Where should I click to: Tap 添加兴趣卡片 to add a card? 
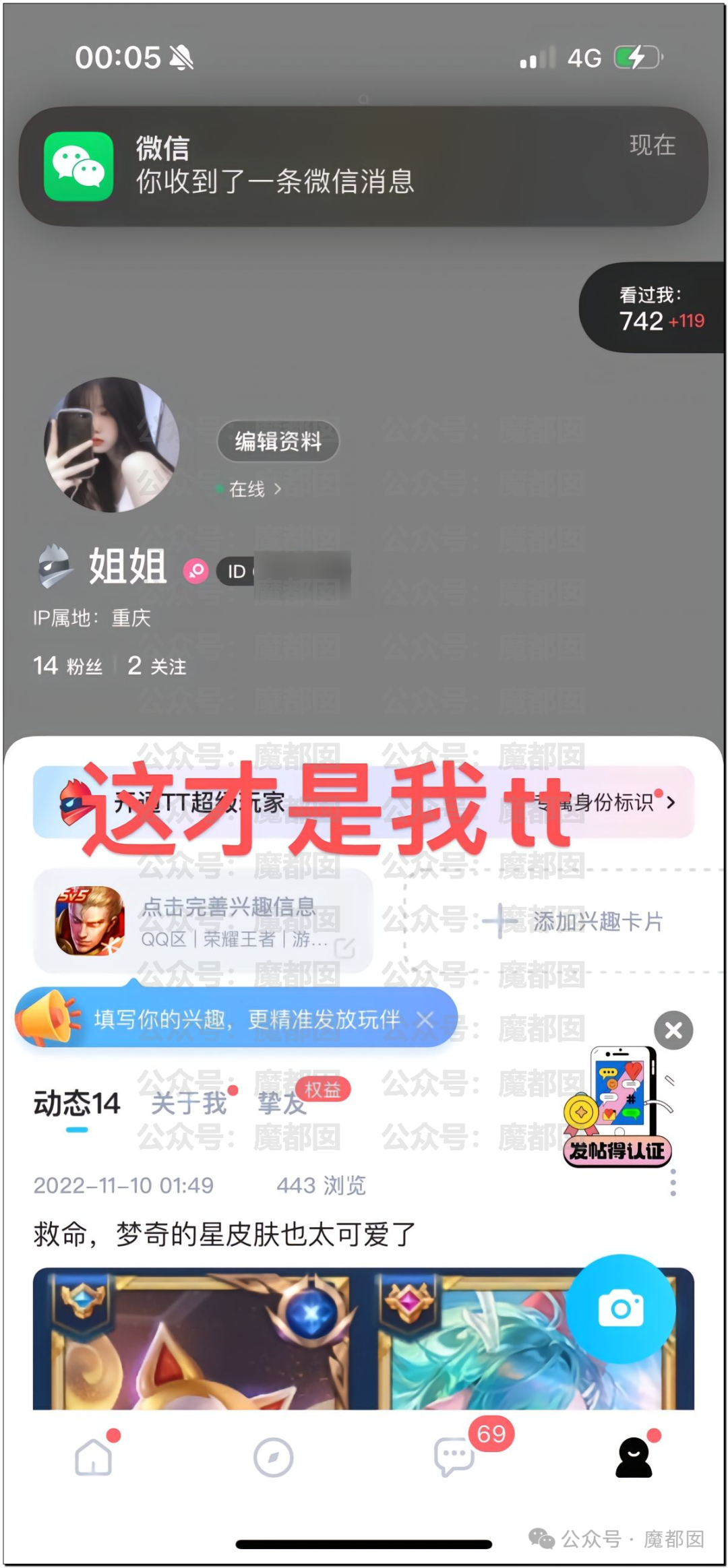tap(580, 920)
